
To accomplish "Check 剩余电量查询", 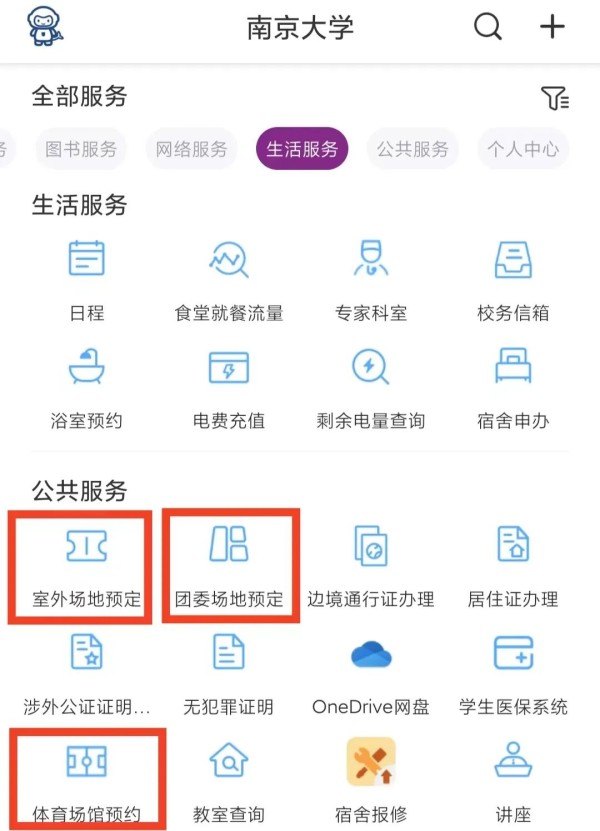I will [x=370, y=388].
